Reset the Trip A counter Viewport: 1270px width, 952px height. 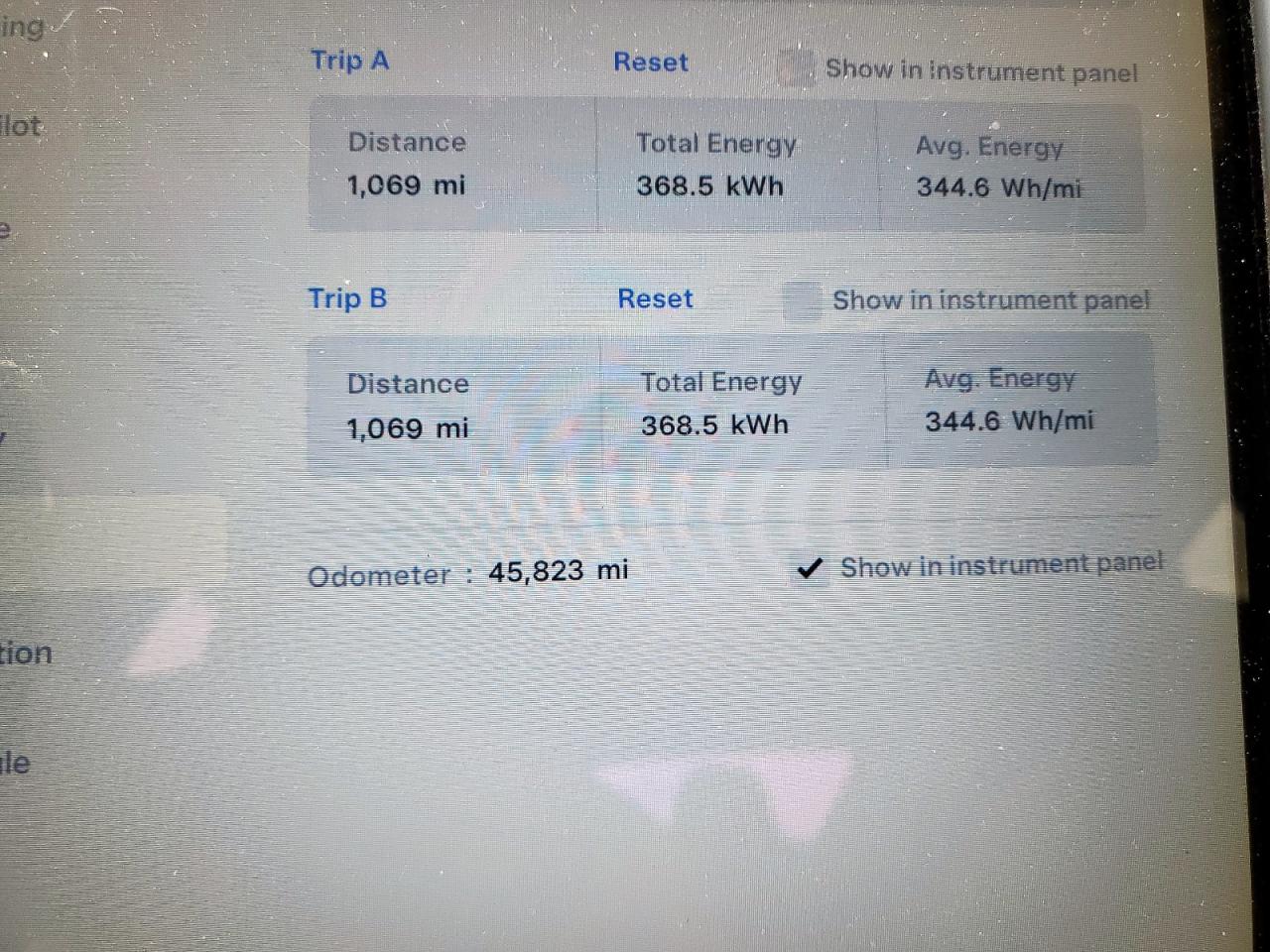[651, 62]
